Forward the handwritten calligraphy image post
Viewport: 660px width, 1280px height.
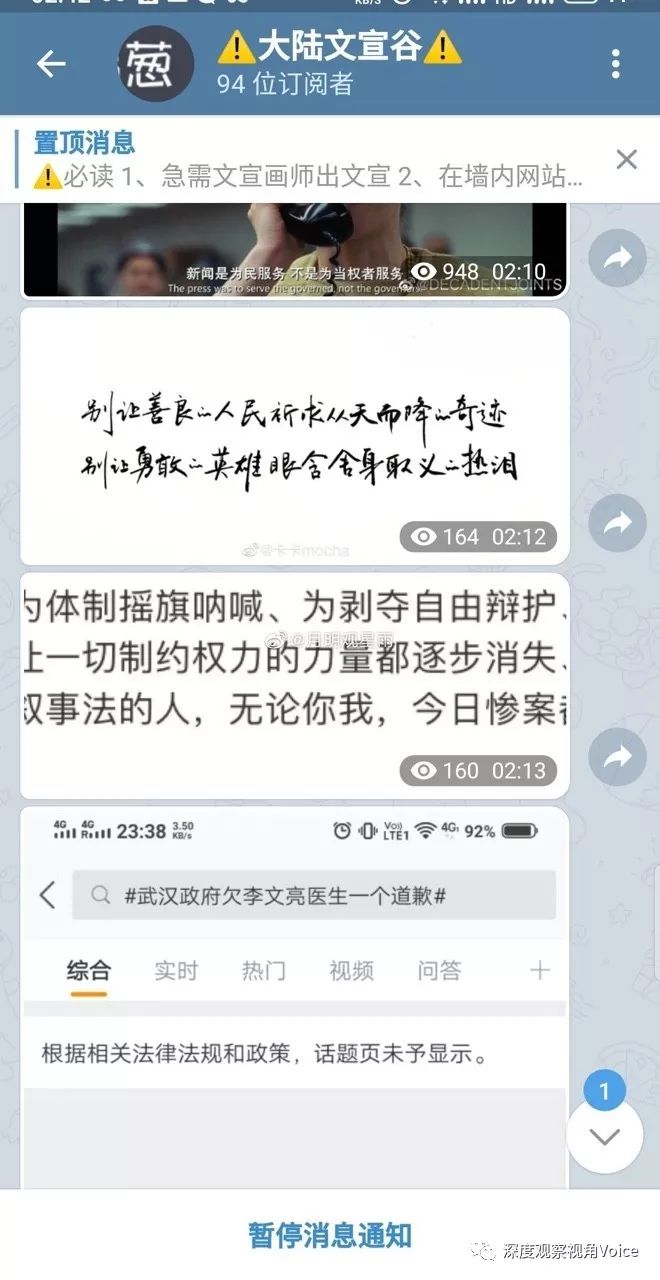(x=617, y=522)
